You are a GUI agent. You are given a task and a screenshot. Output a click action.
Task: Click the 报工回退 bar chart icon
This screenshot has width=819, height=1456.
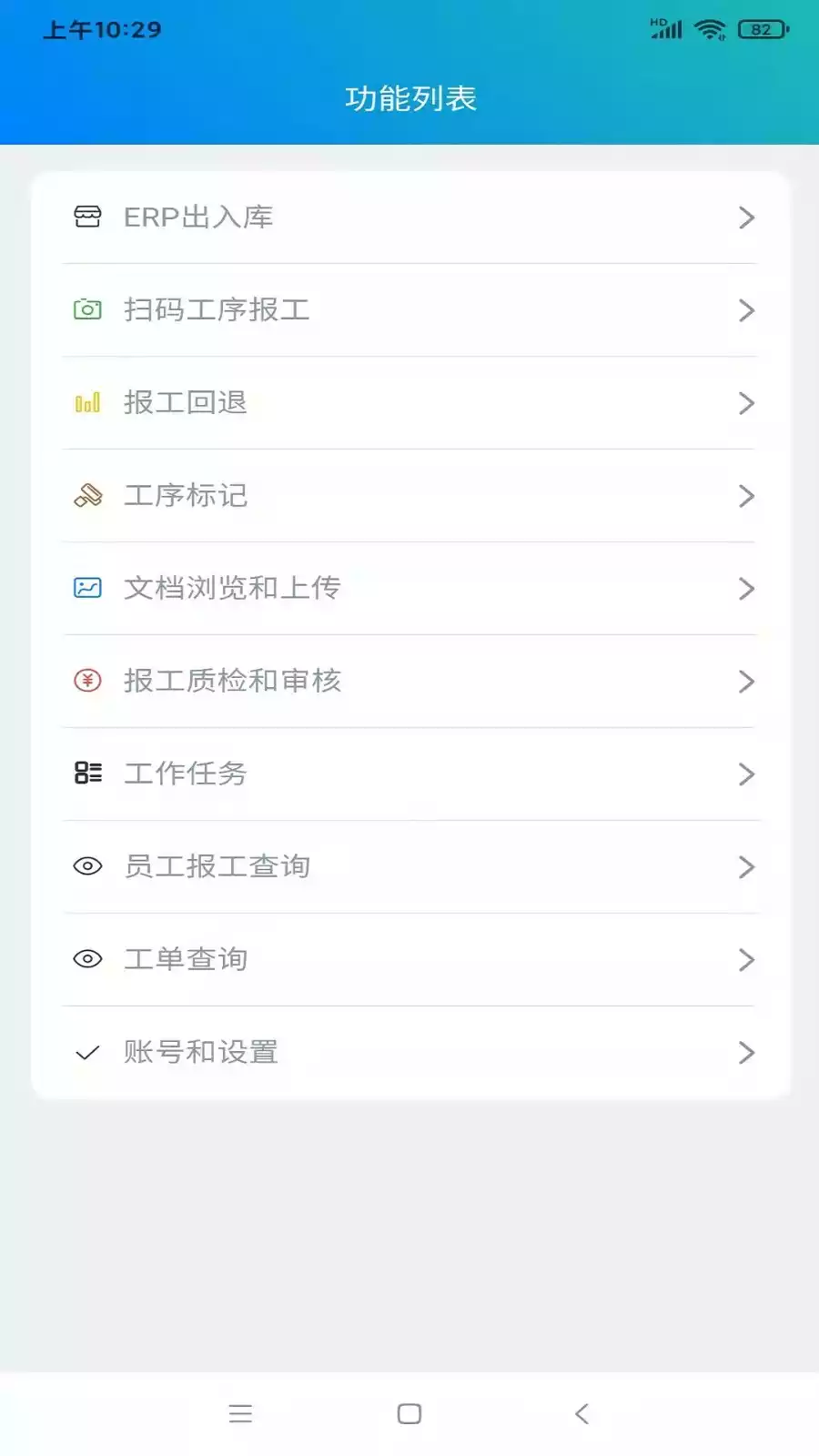[x=86, y=402]
